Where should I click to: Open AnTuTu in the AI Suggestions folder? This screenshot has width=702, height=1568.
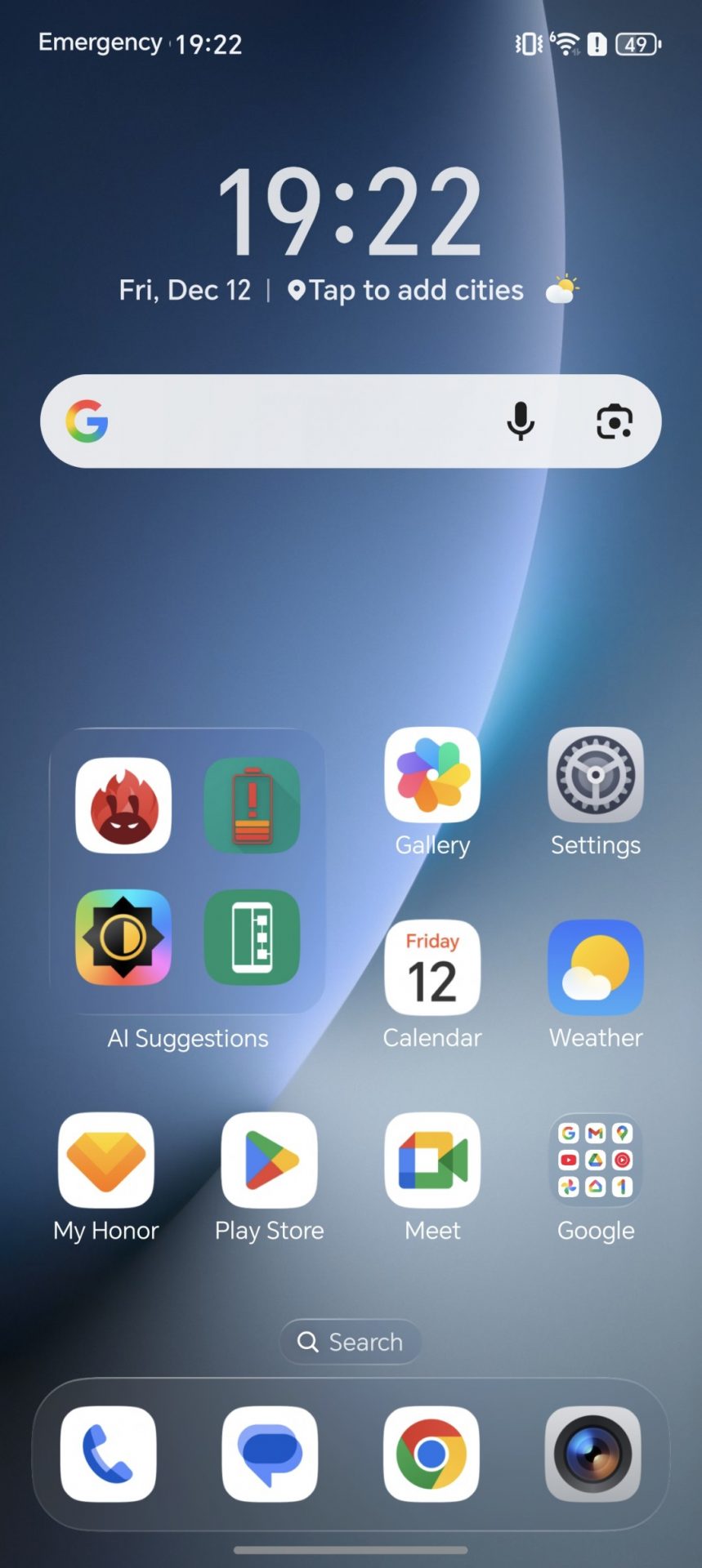[x=123, y=806]
